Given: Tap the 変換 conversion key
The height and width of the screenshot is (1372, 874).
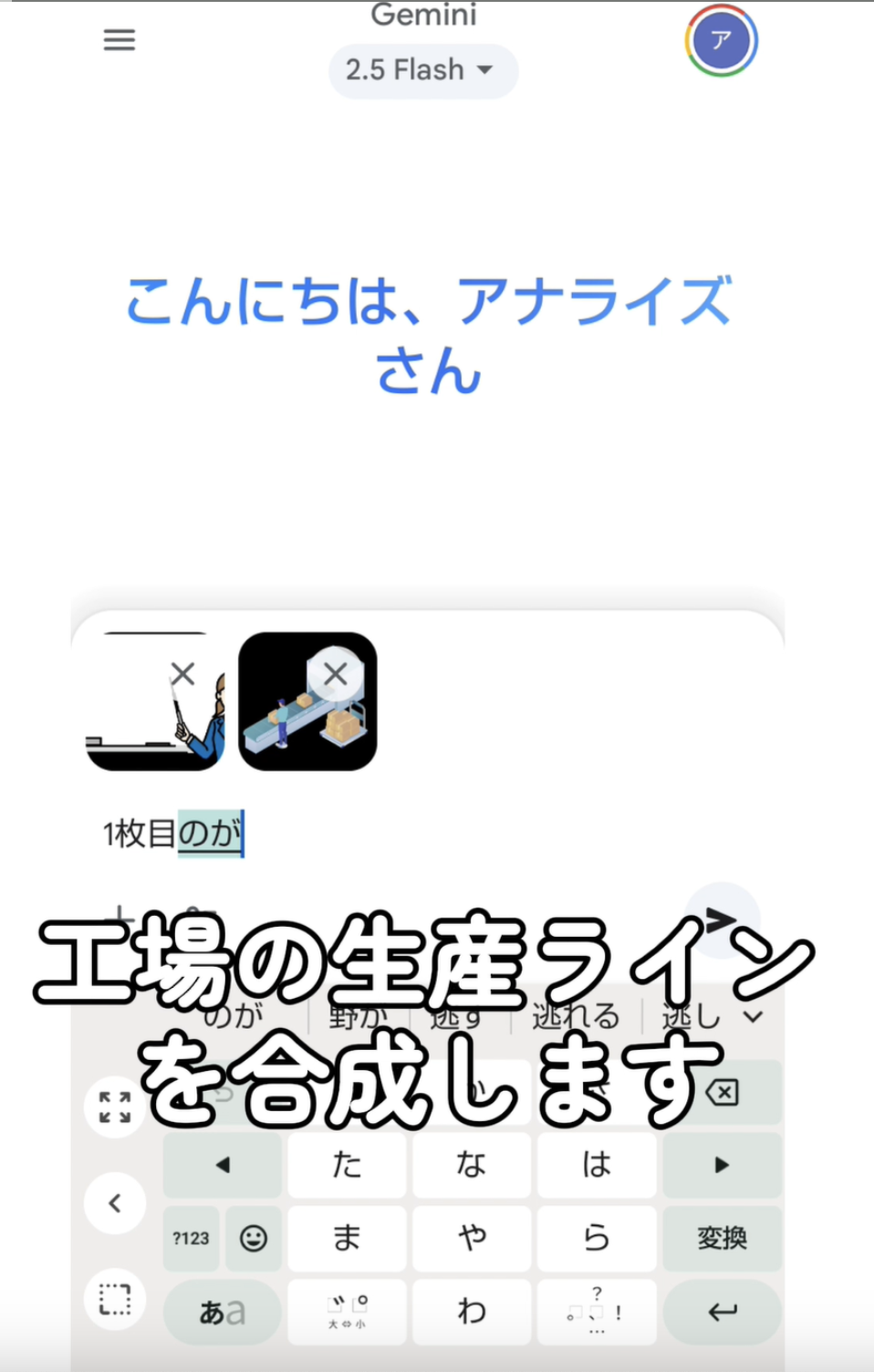Looking at the screenshot, I should click(x=722, y=1238).
